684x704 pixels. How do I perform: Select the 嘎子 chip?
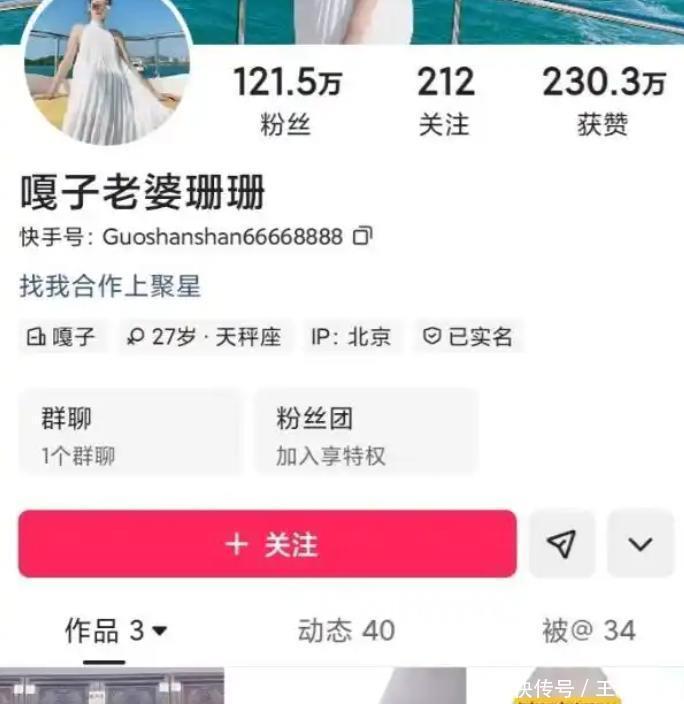[62, 337]
